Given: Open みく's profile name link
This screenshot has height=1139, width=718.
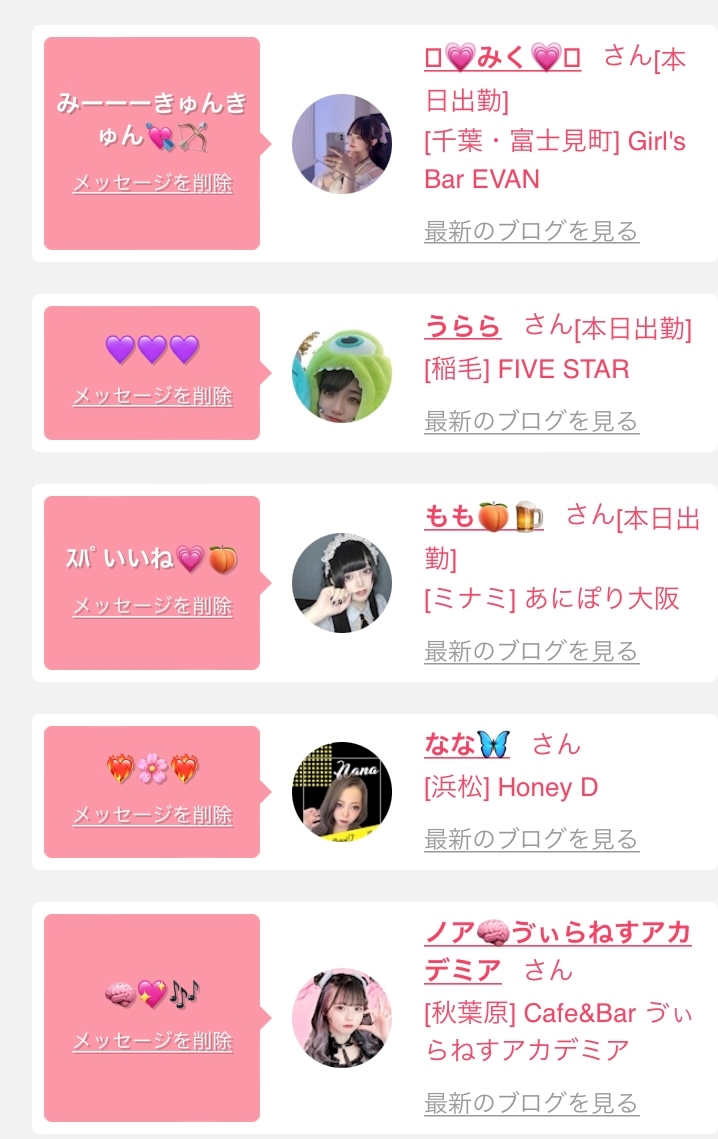Looking at the screenshot, I should click(x=502, y=57).
